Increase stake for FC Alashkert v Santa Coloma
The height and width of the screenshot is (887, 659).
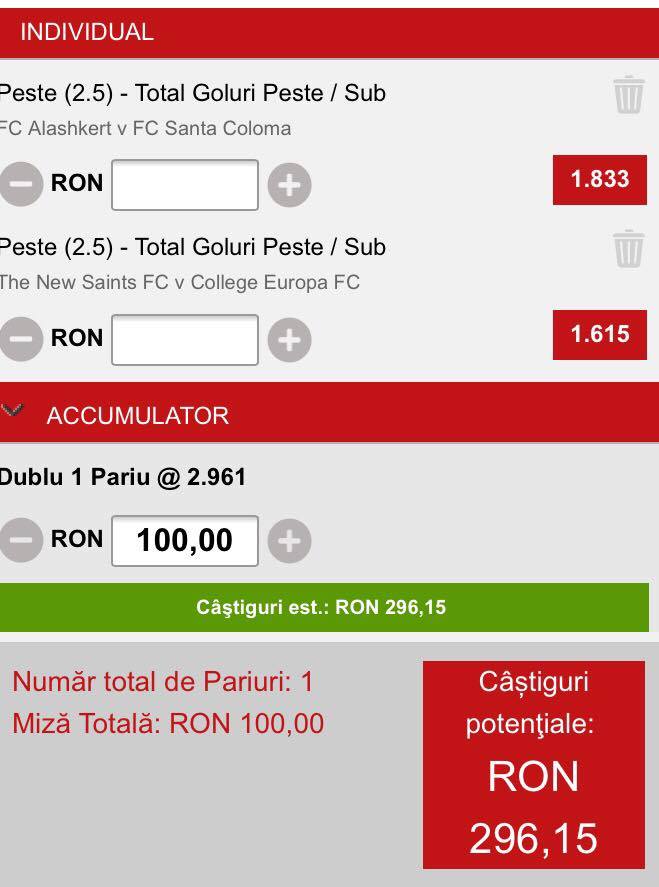tap(289, 184)
